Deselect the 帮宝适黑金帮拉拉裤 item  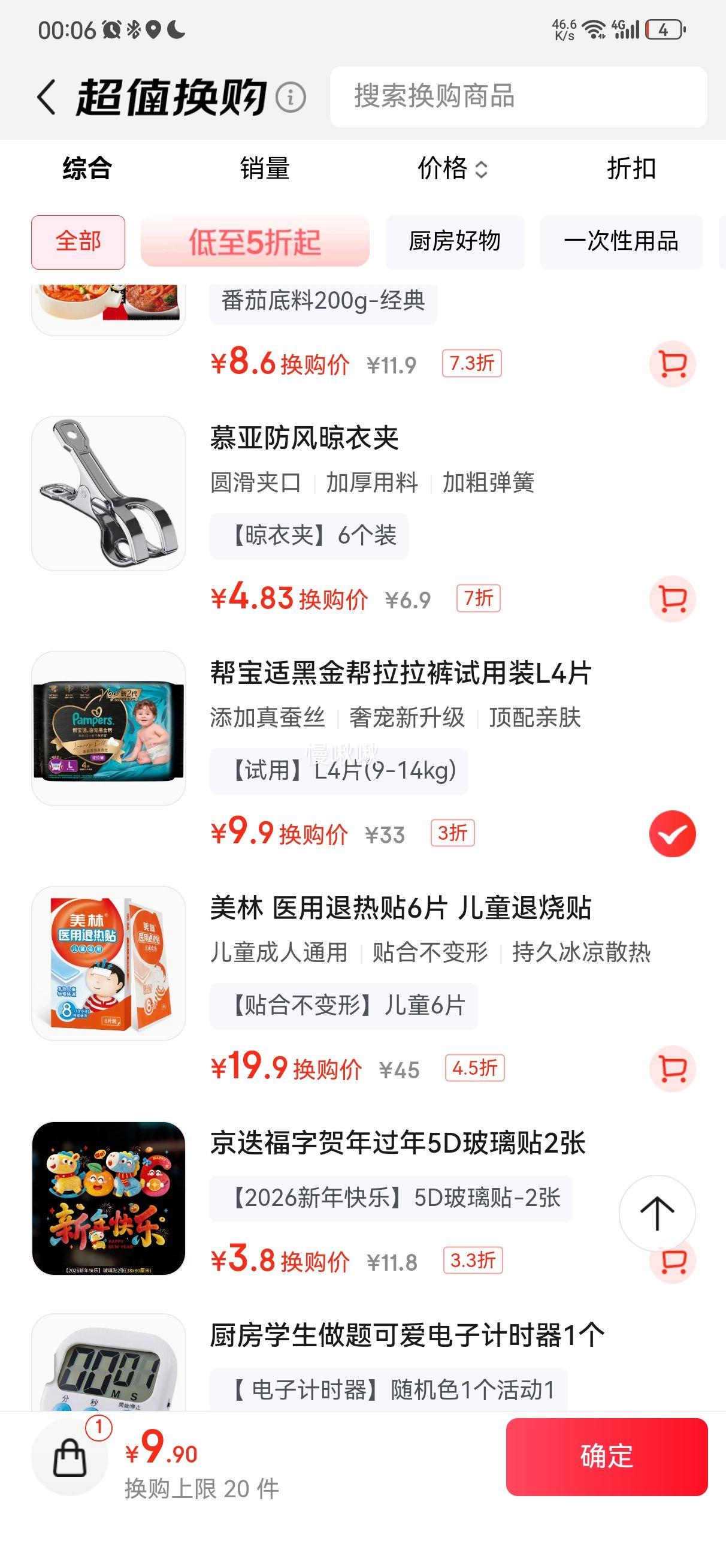673,834
